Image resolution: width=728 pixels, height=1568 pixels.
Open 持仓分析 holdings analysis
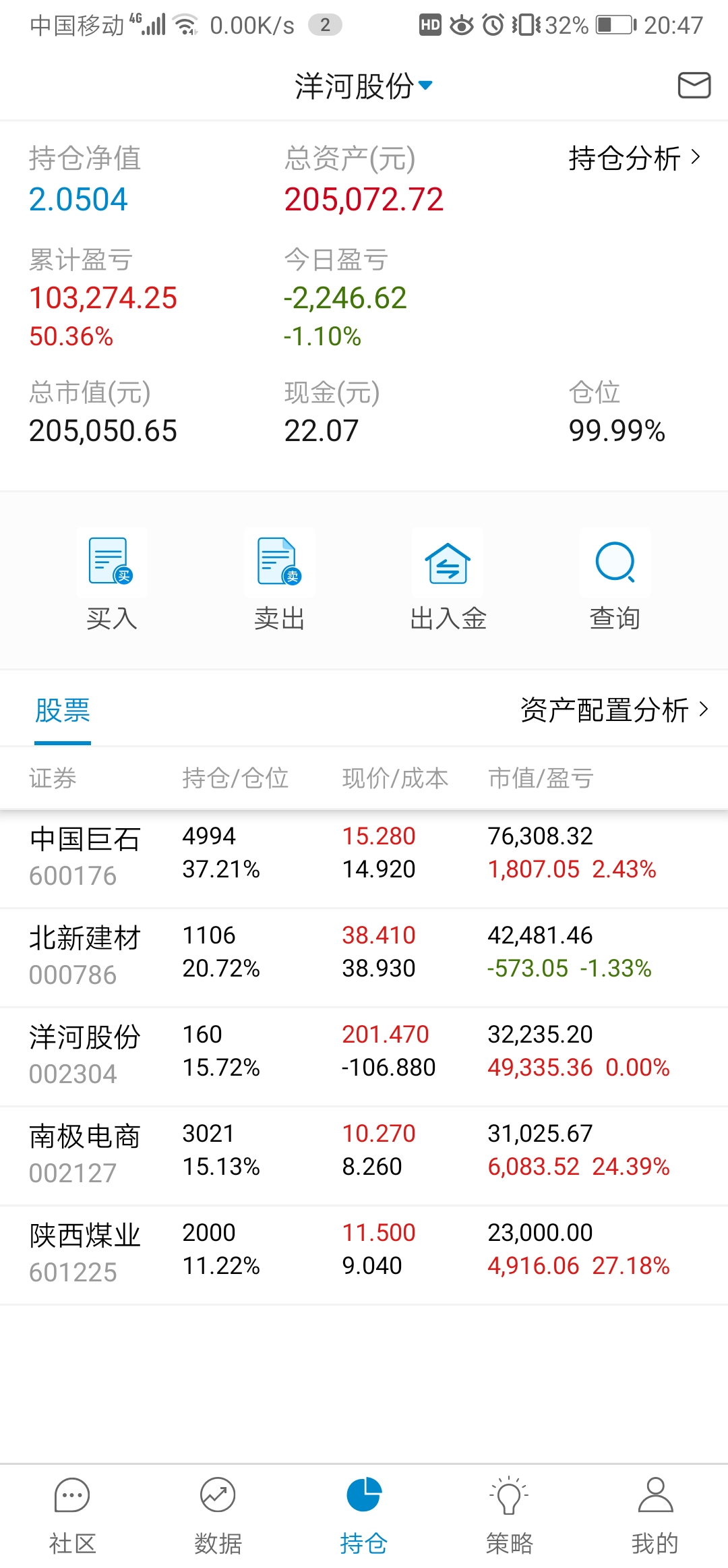pos(634,158)
